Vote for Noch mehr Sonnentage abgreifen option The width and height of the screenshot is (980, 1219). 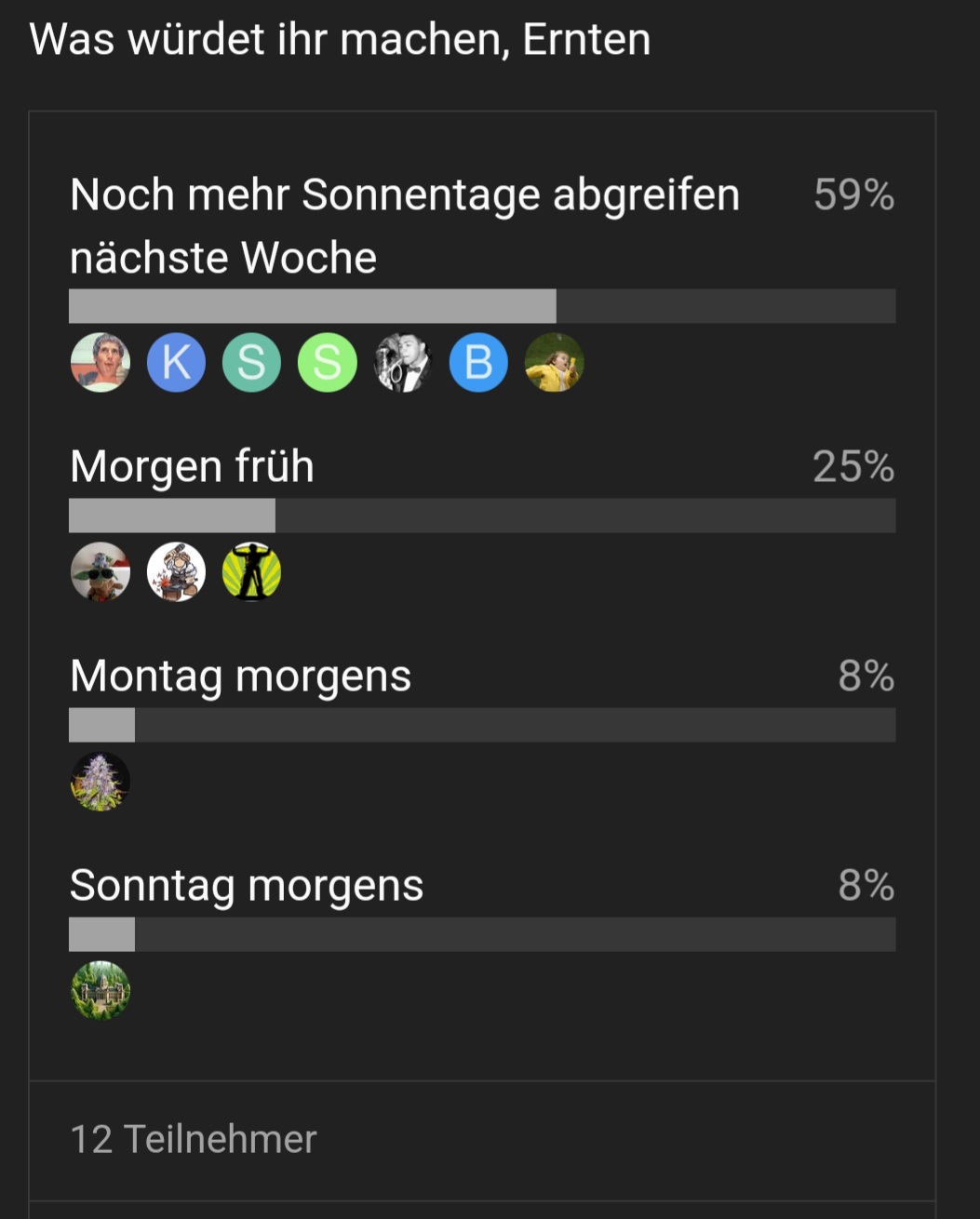pos(405,225)
